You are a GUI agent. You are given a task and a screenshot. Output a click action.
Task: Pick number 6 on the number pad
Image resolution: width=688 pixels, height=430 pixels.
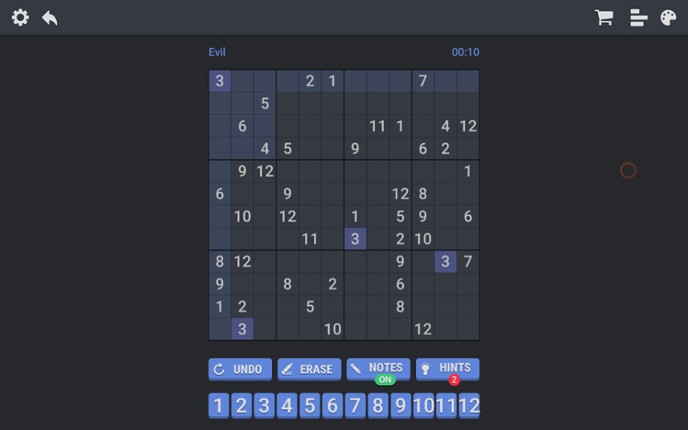[332, 405]
